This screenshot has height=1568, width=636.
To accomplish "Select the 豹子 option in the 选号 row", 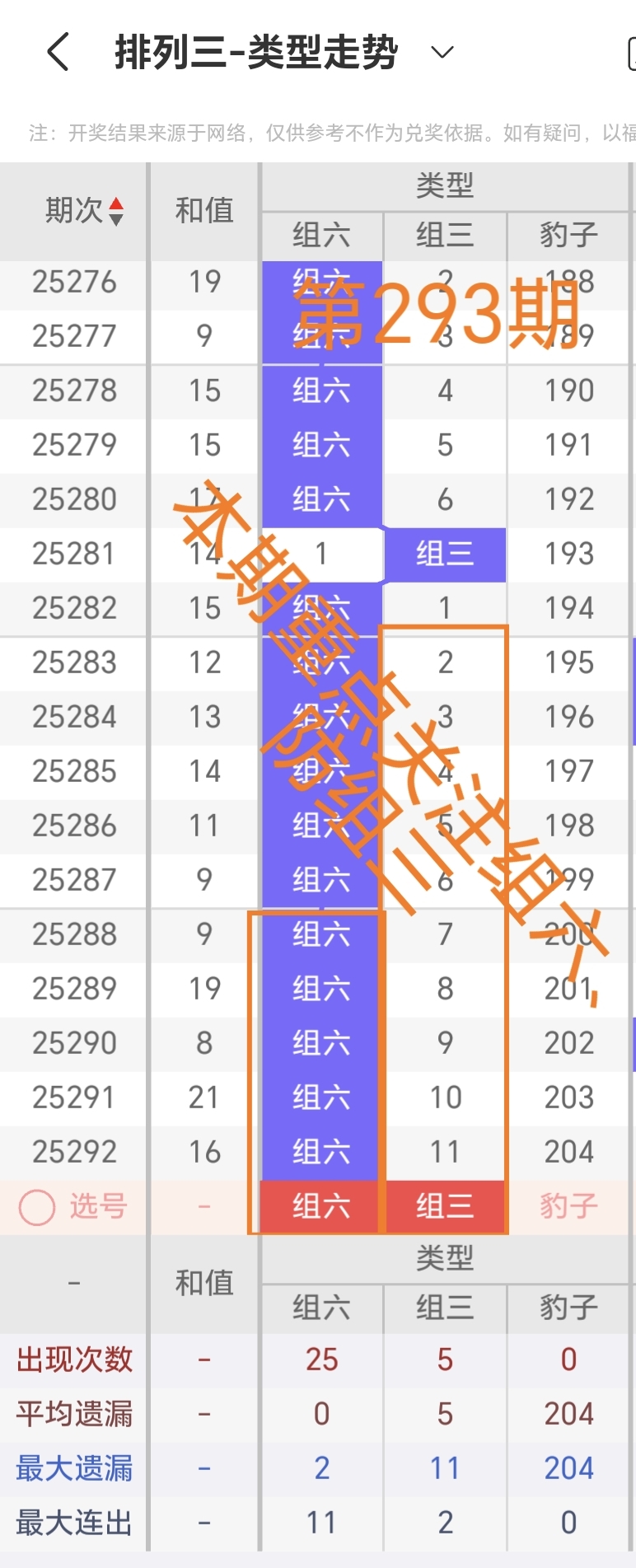I will [x=568, y=1205].
